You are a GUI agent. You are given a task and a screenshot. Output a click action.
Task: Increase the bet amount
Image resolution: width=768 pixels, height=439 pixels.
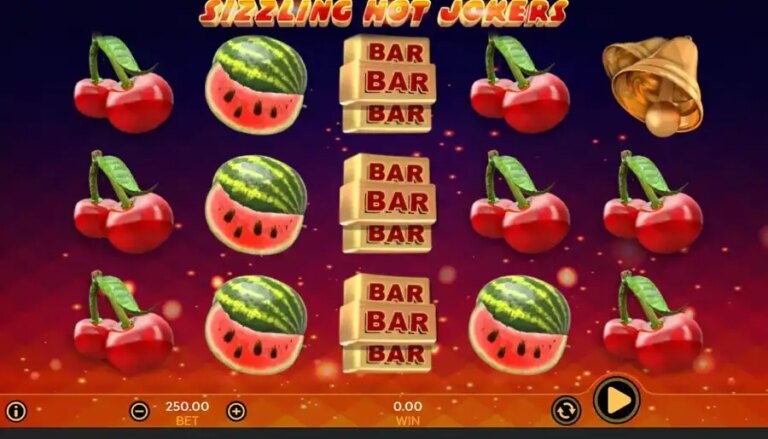(x=236, y=410)
